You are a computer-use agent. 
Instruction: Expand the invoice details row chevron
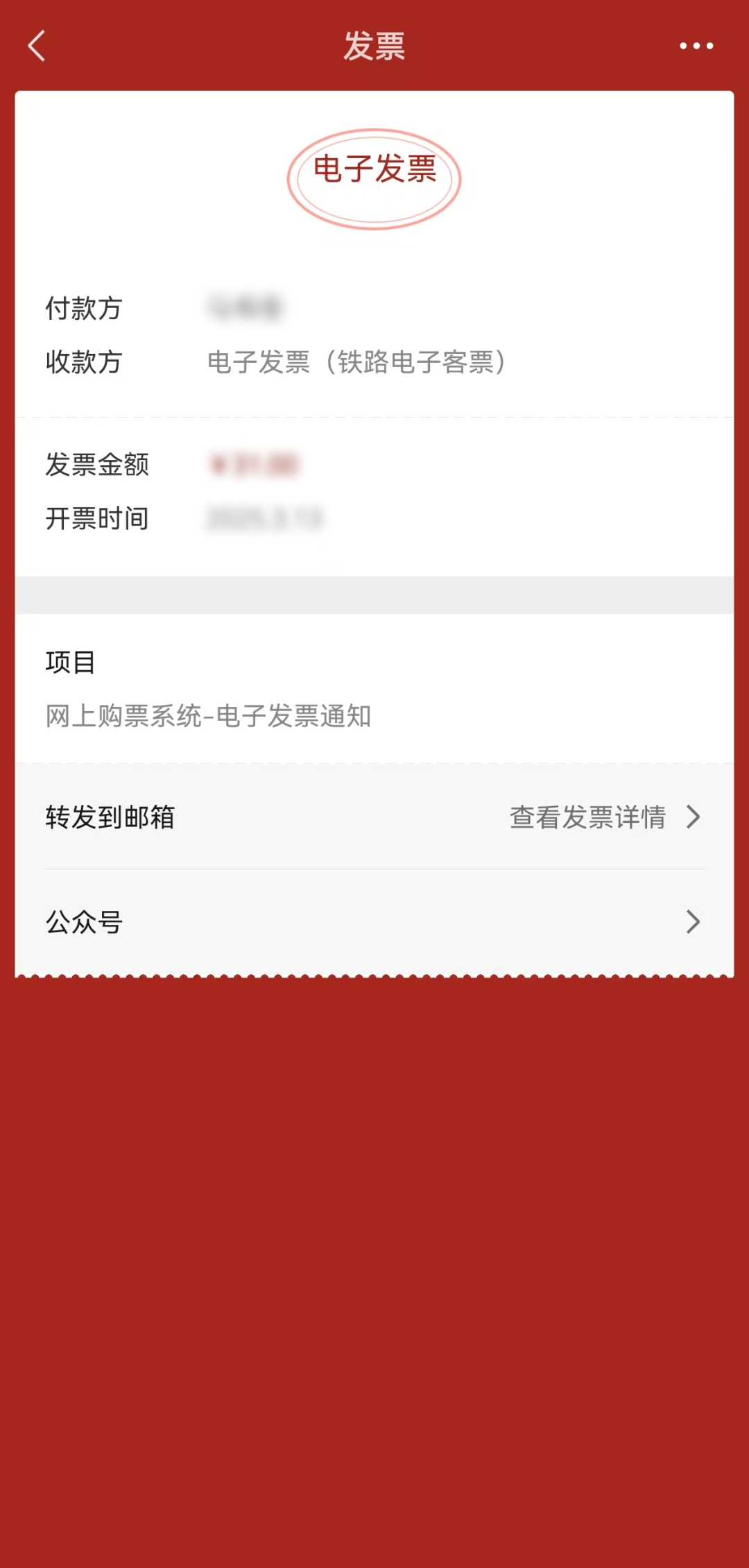point(693,818)
